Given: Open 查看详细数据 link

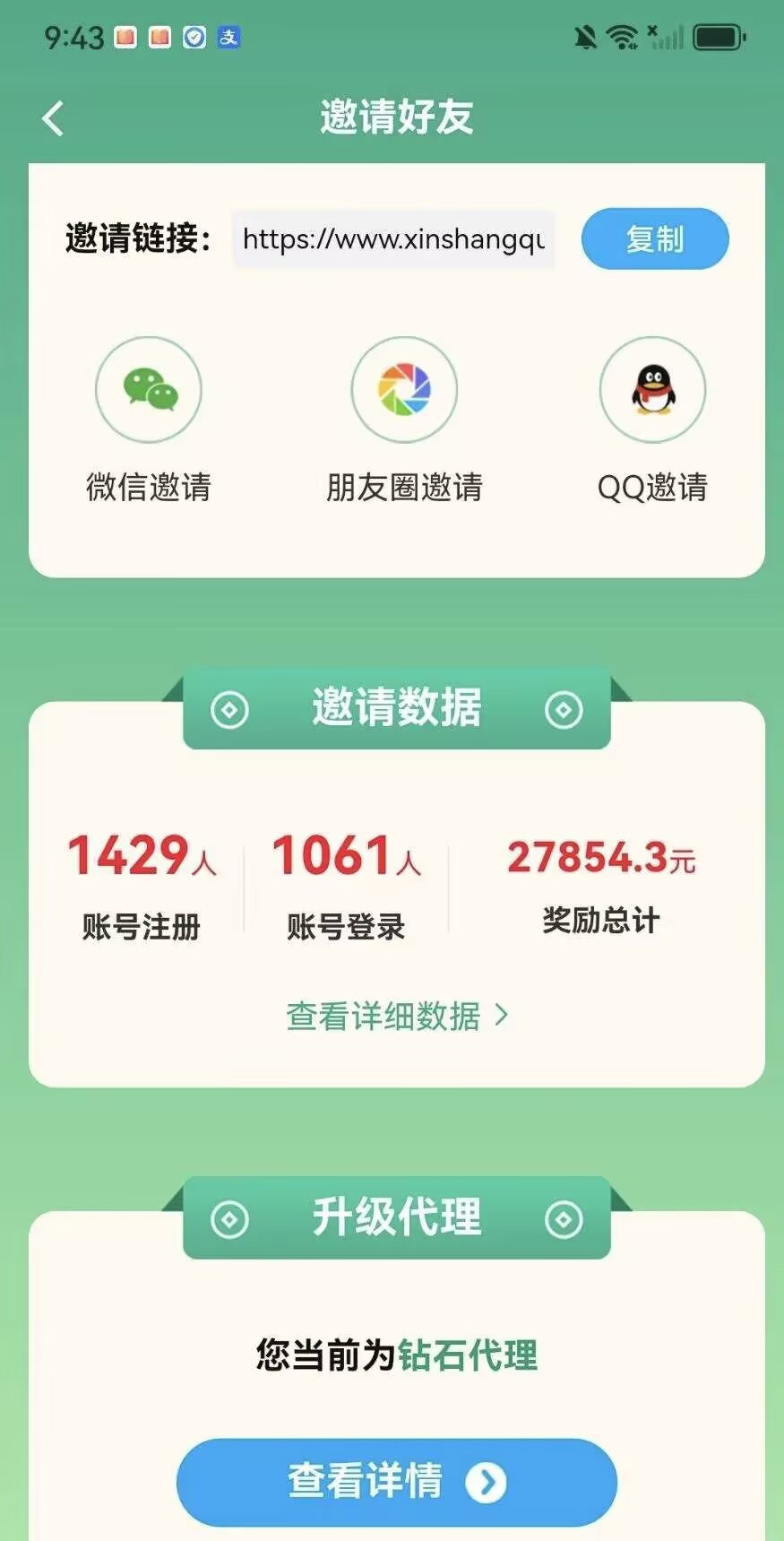Looking at the screenshot, I should click(397, 1016).
